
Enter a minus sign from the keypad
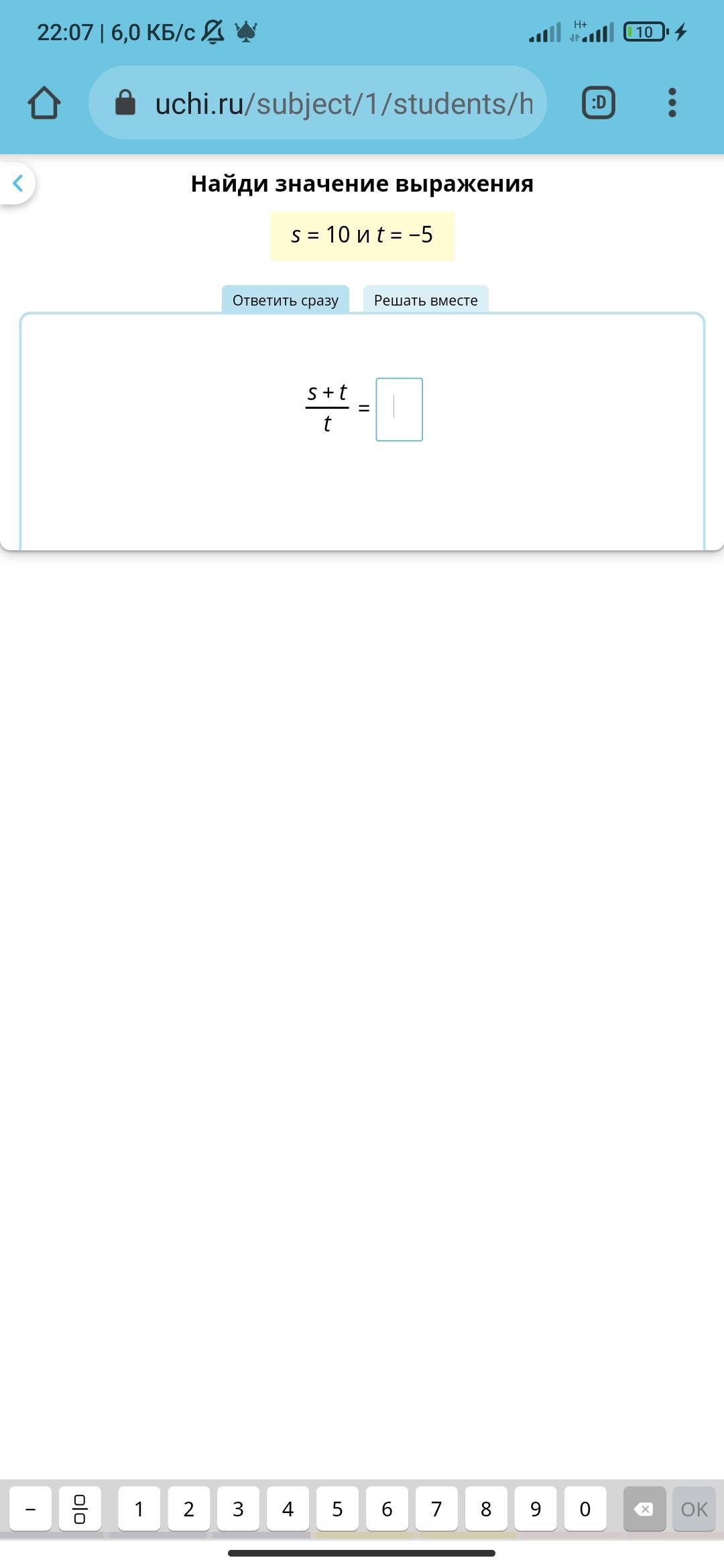click(30, 1508)
